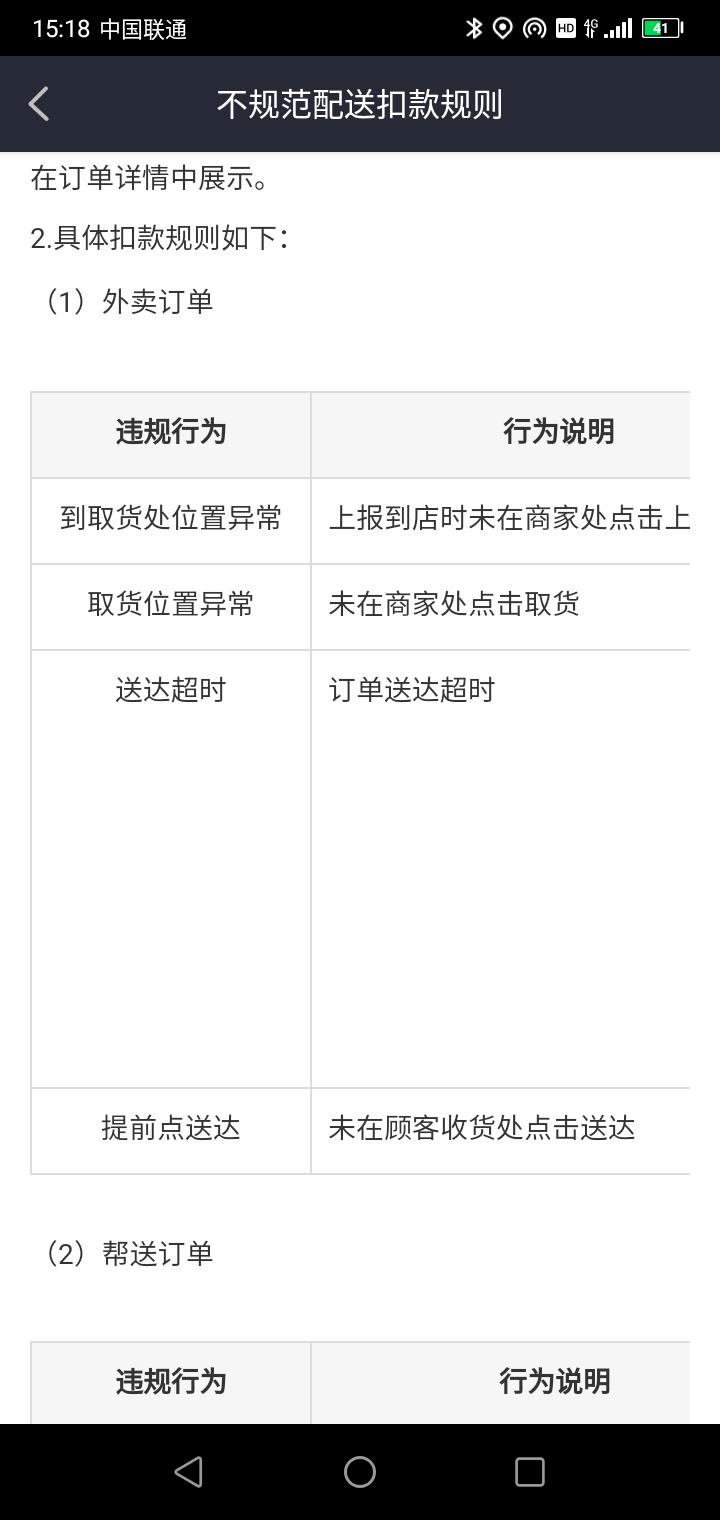Tap the recent apps square button
This screenshot has height=1520, width=720.
[x=531, y=1471]
